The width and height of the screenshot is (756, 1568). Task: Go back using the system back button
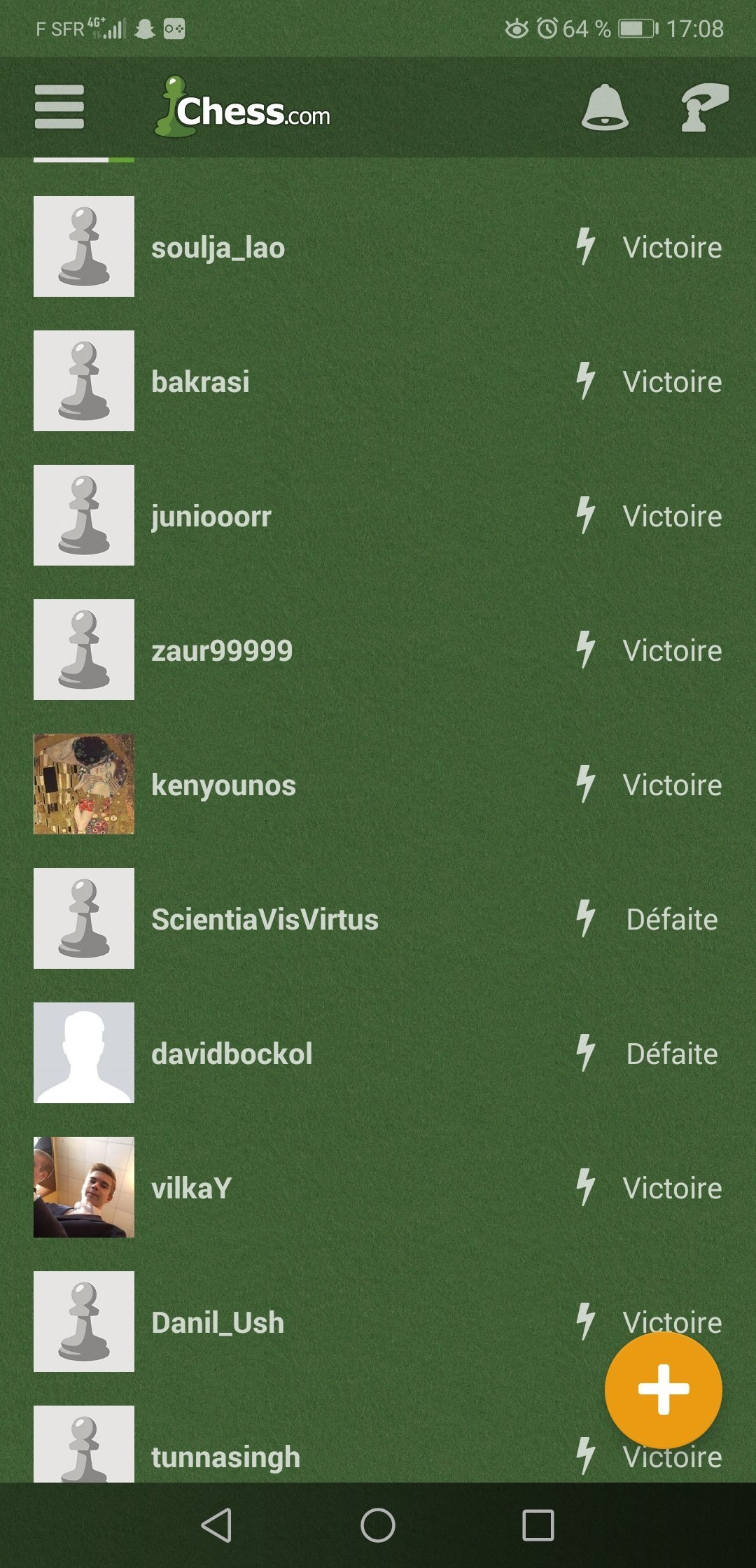[x=216, y=1525]
